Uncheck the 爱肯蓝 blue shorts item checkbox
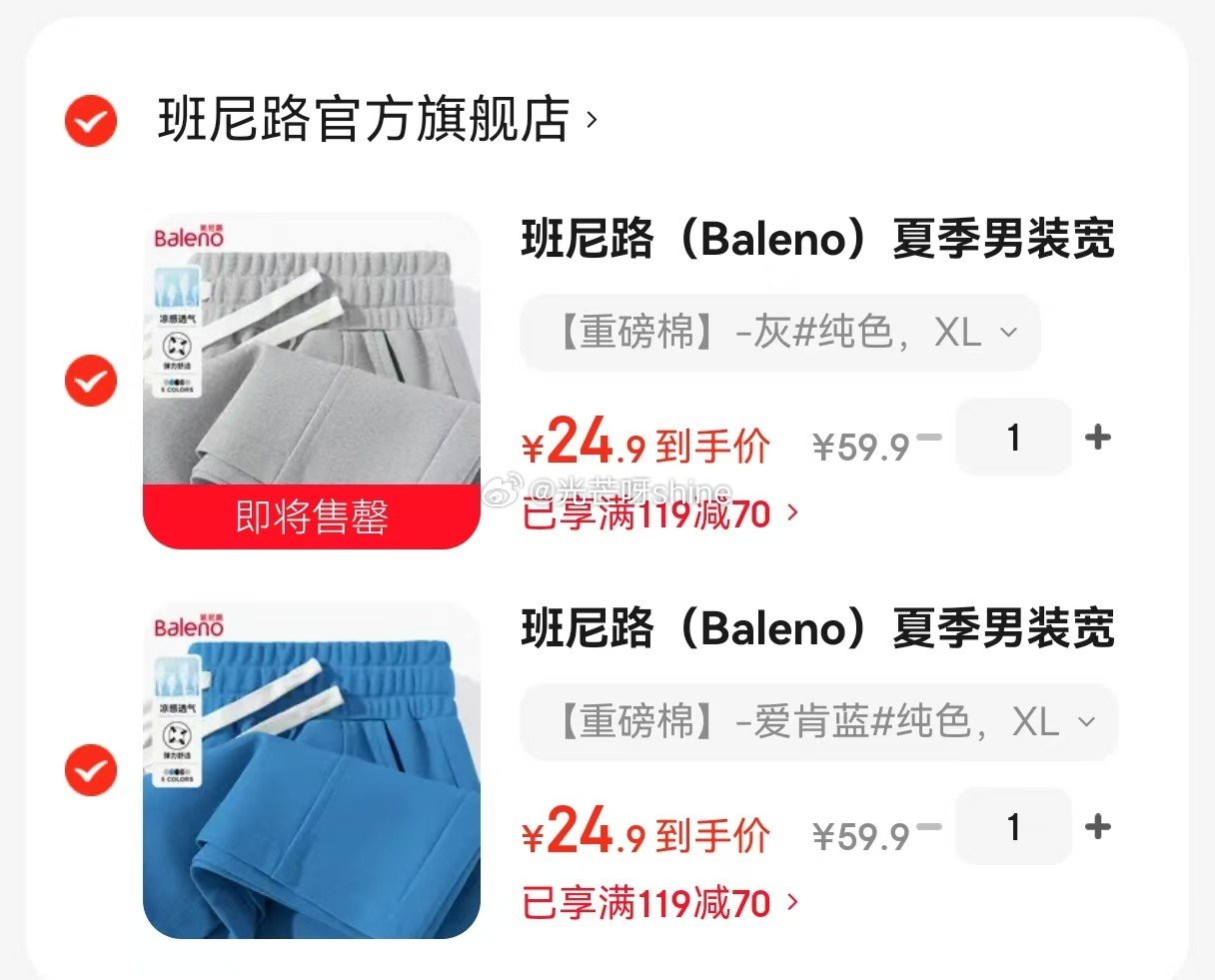The image size is (1215, 980). [91, 770]
